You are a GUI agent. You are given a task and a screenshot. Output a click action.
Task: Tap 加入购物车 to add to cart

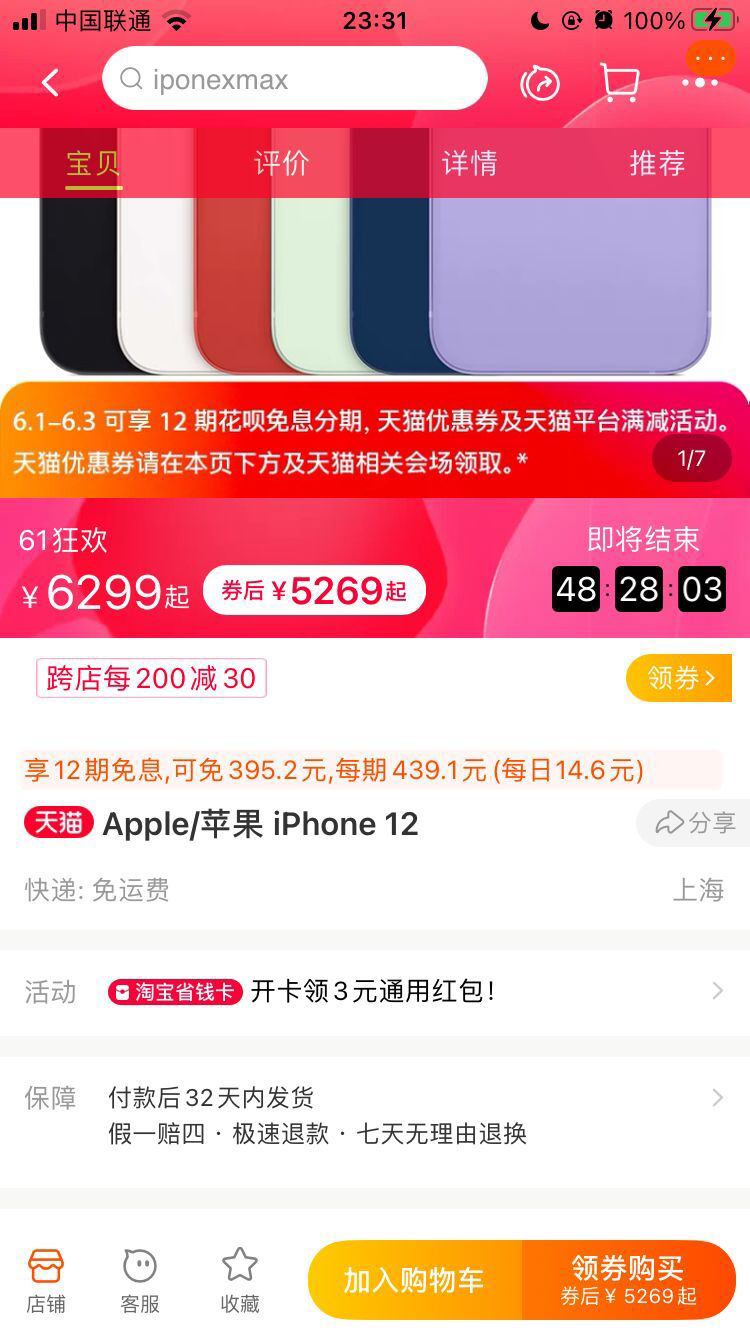coord(414,1281)
